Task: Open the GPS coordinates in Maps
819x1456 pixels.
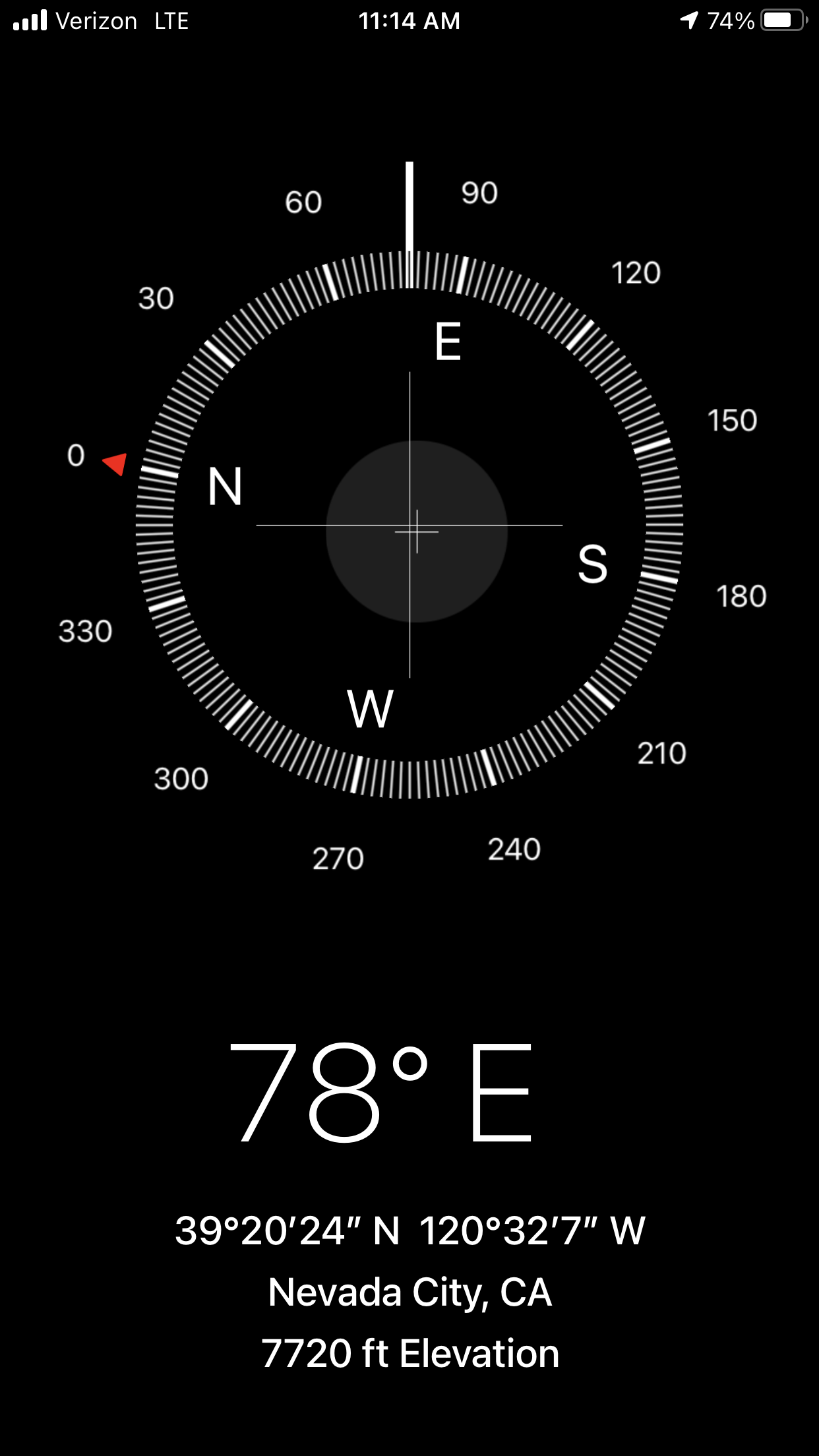Action: tap(409, 1230)
